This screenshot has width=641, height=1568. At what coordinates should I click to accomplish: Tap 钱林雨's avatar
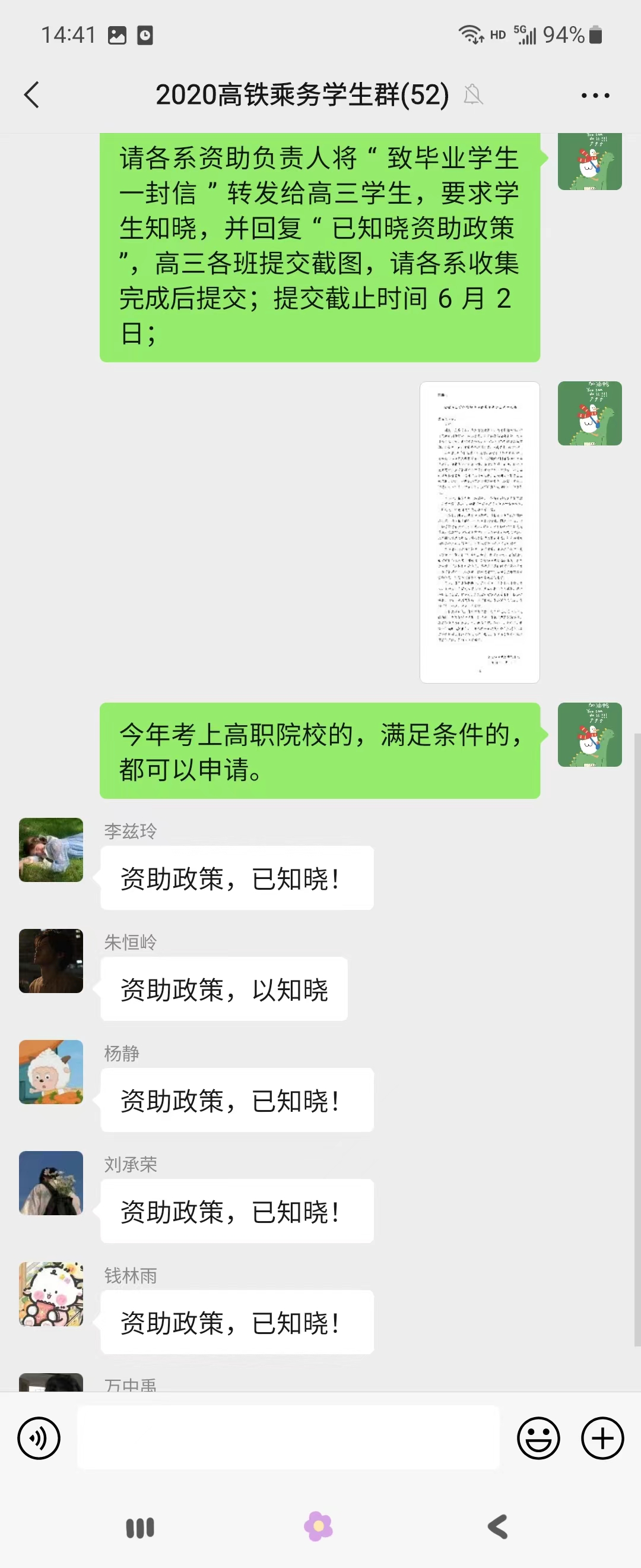point(51,1294)
